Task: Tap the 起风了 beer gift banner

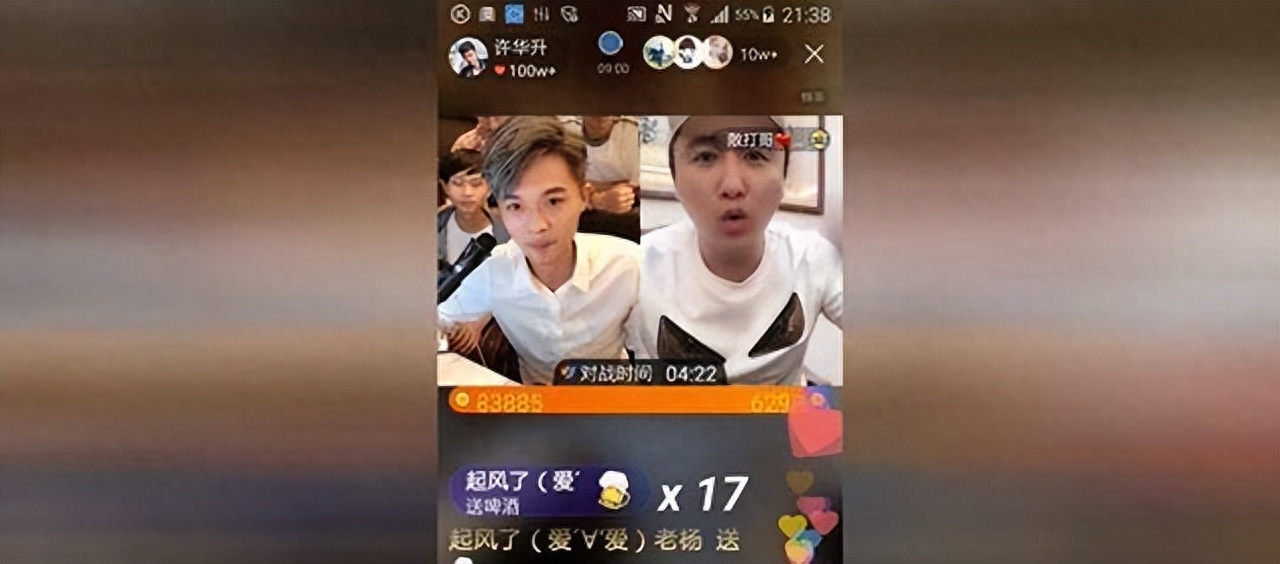Action: (x=540, y=491)
